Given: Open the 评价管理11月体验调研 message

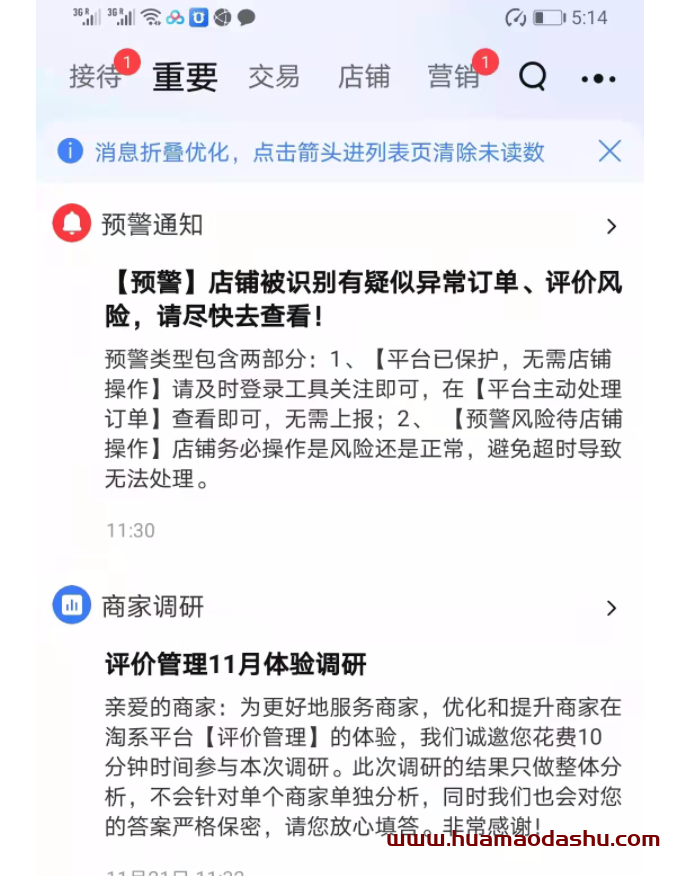Looking at the screenshot, I should click(x=236, y=664).
